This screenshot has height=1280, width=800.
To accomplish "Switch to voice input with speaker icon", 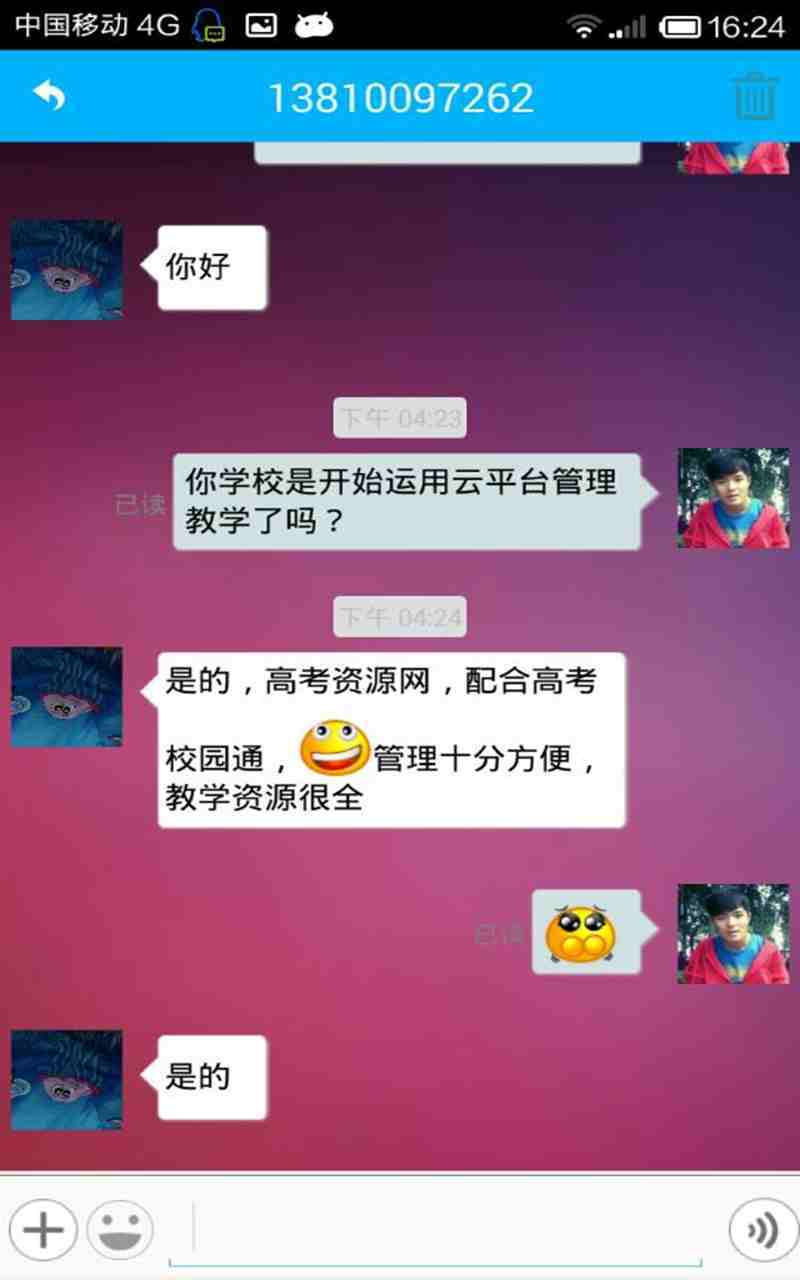I will (762, 1231).
